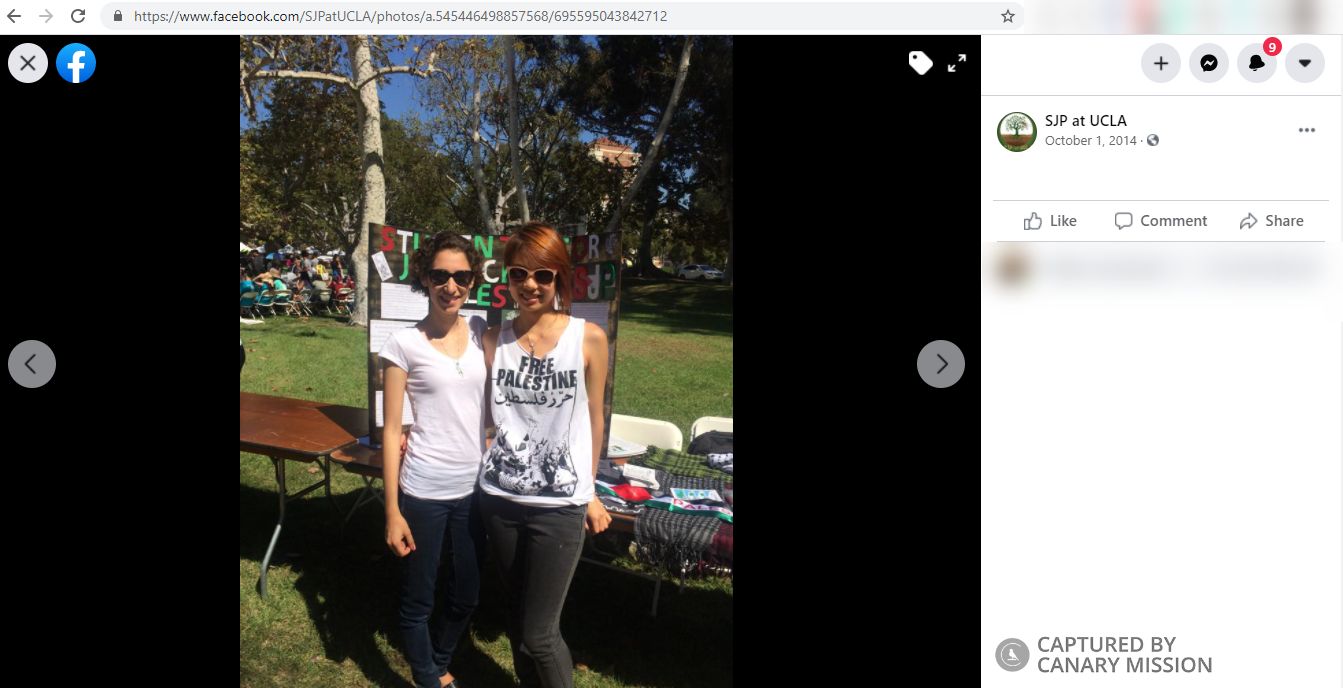
Task: Expand the account dropdown arrow
Action: point(1304,64)
